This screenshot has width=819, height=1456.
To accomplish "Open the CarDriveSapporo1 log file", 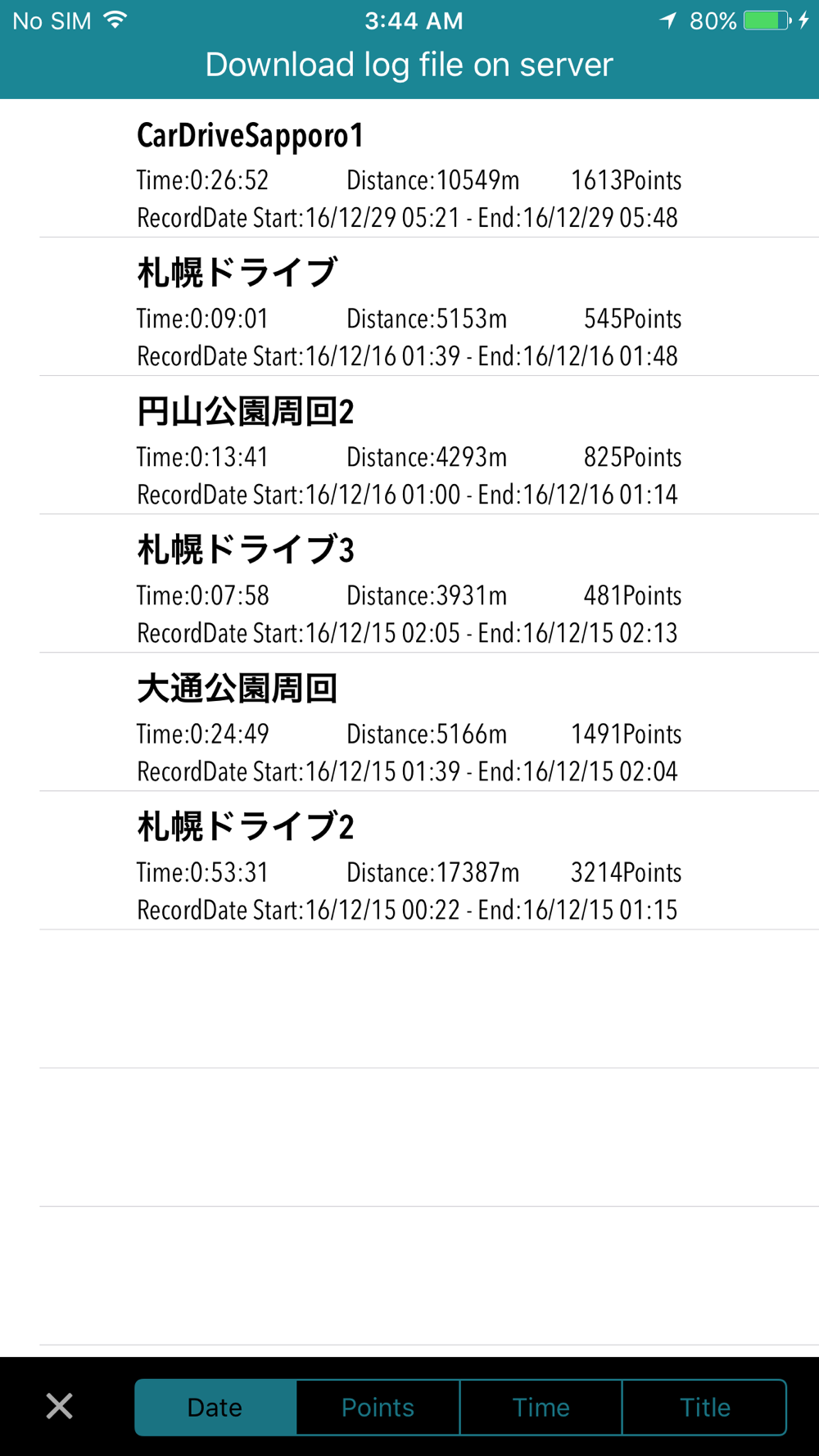I will click(x=409, y=169).
